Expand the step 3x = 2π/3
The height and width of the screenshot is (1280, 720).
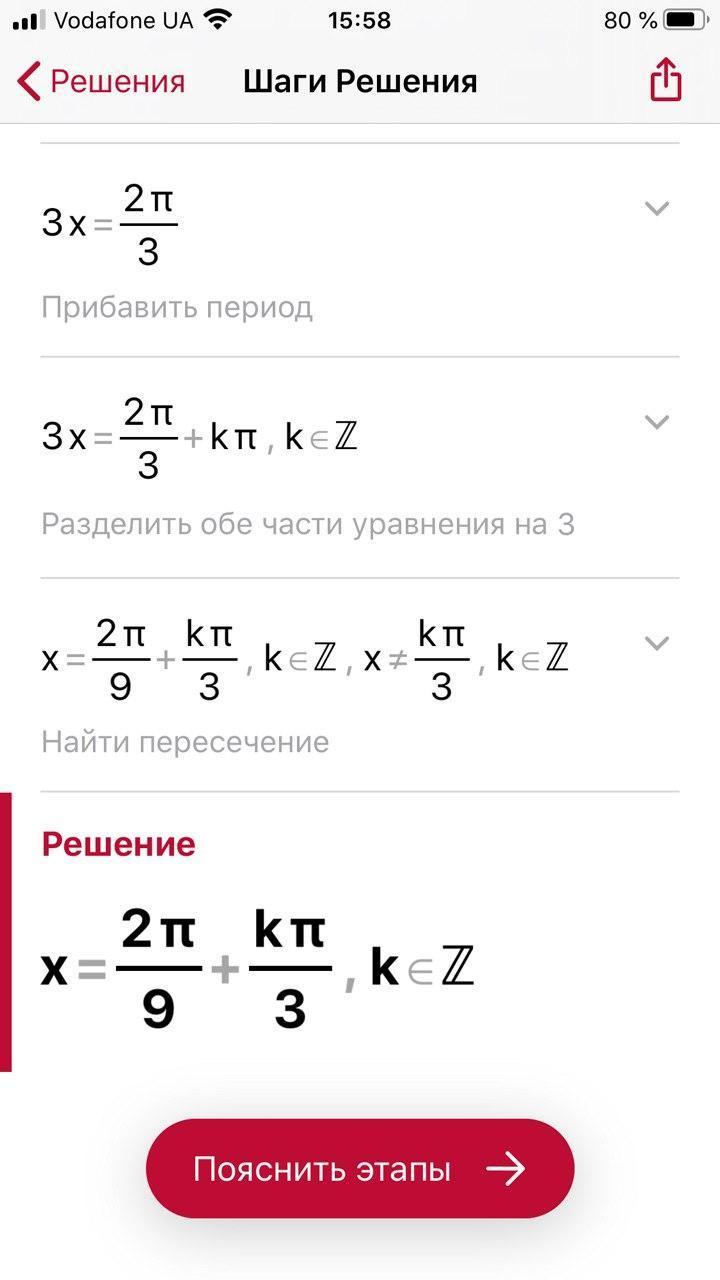click(656, 208)
